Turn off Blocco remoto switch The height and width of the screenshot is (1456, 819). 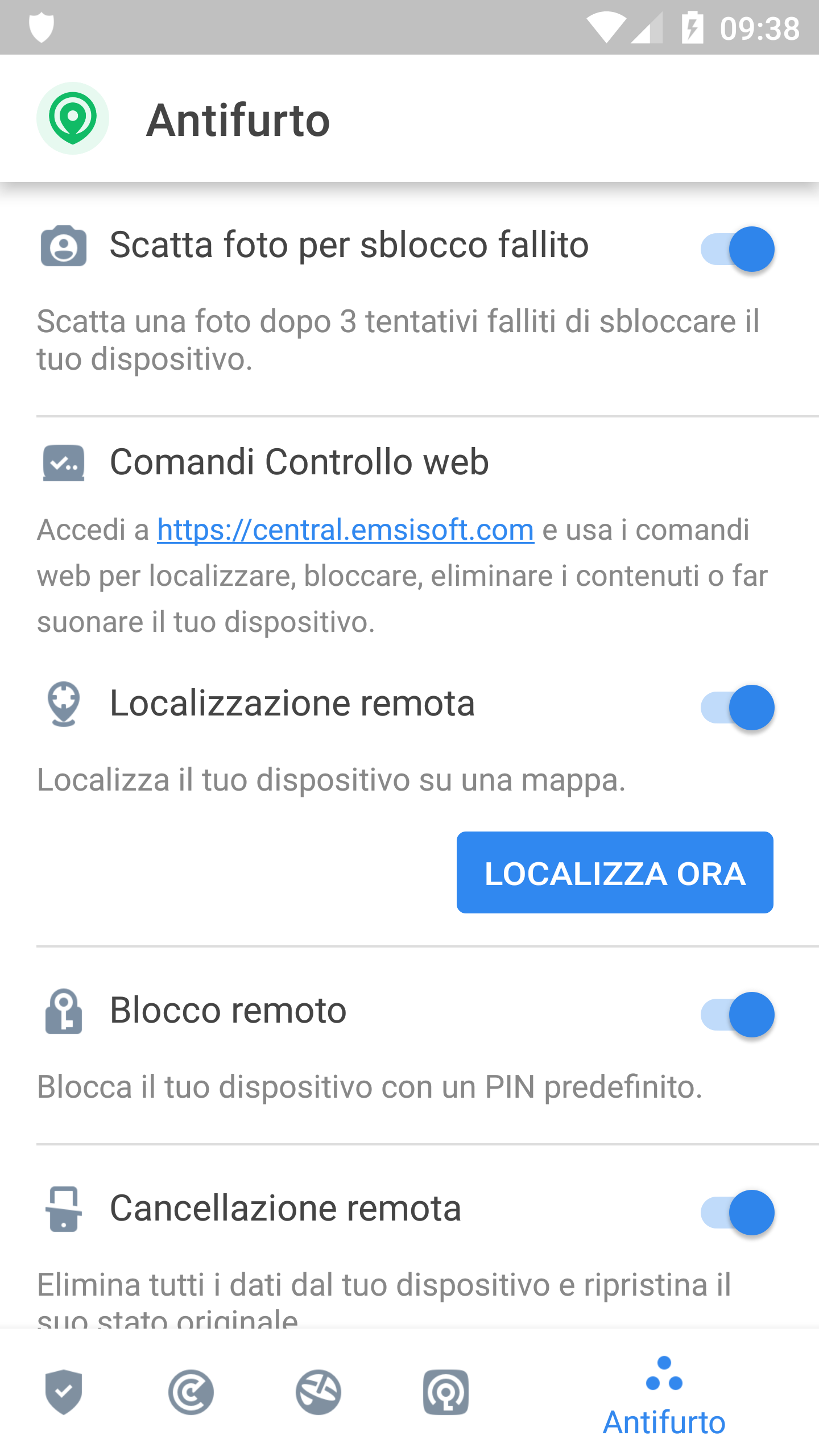(x=737, y=1015)
